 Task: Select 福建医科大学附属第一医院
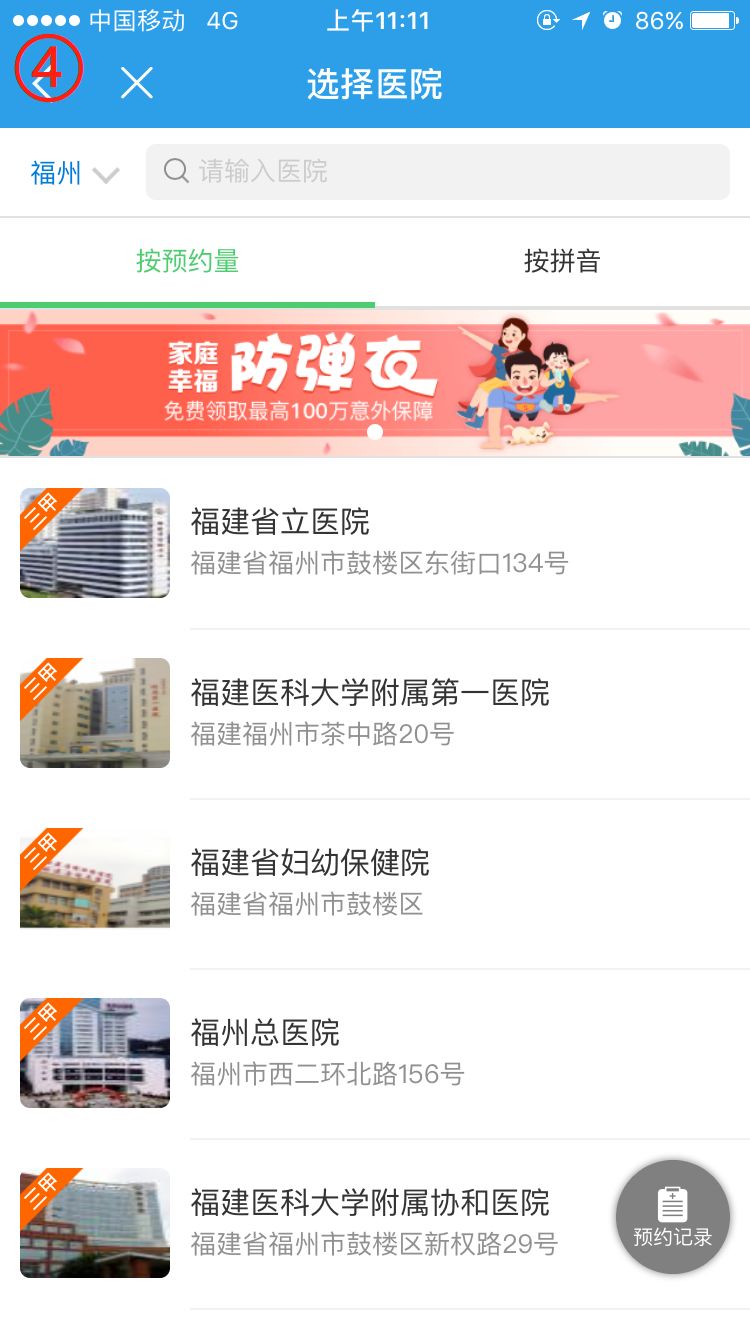tap(380, 712)
